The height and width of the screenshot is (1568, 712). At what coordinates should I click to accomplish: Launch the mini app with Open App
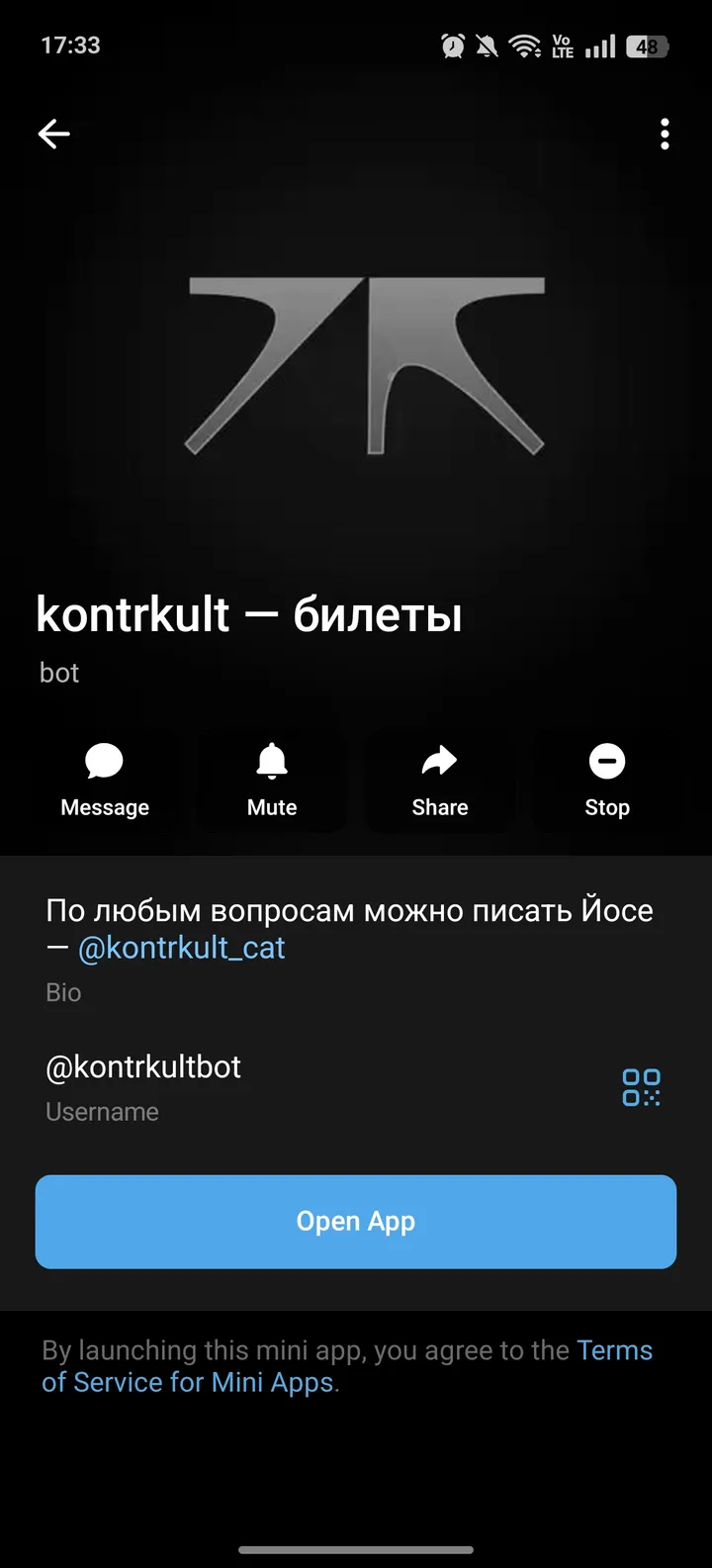point(356,1221)
